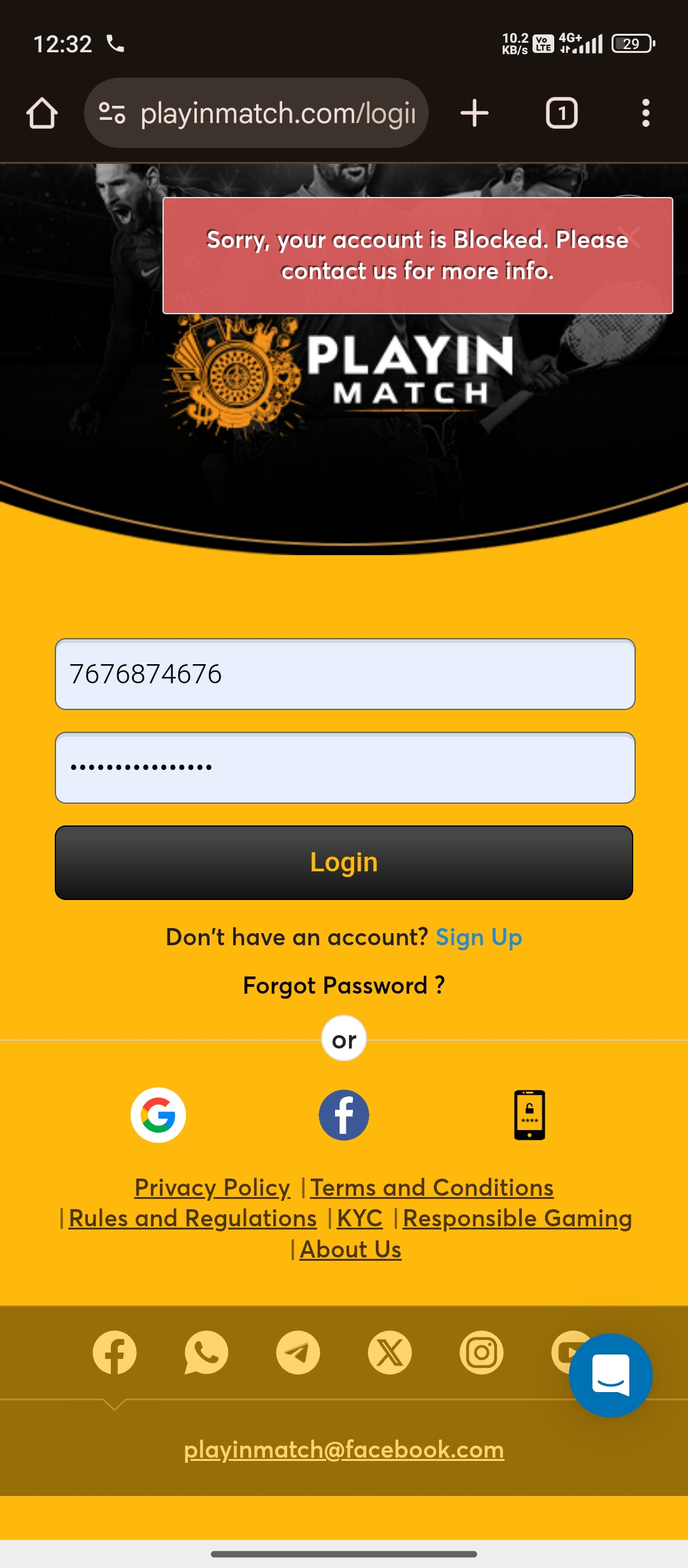Open Terms and Conditions
The height and width of the screenshot is (1568, 688).
[431, 1187]
